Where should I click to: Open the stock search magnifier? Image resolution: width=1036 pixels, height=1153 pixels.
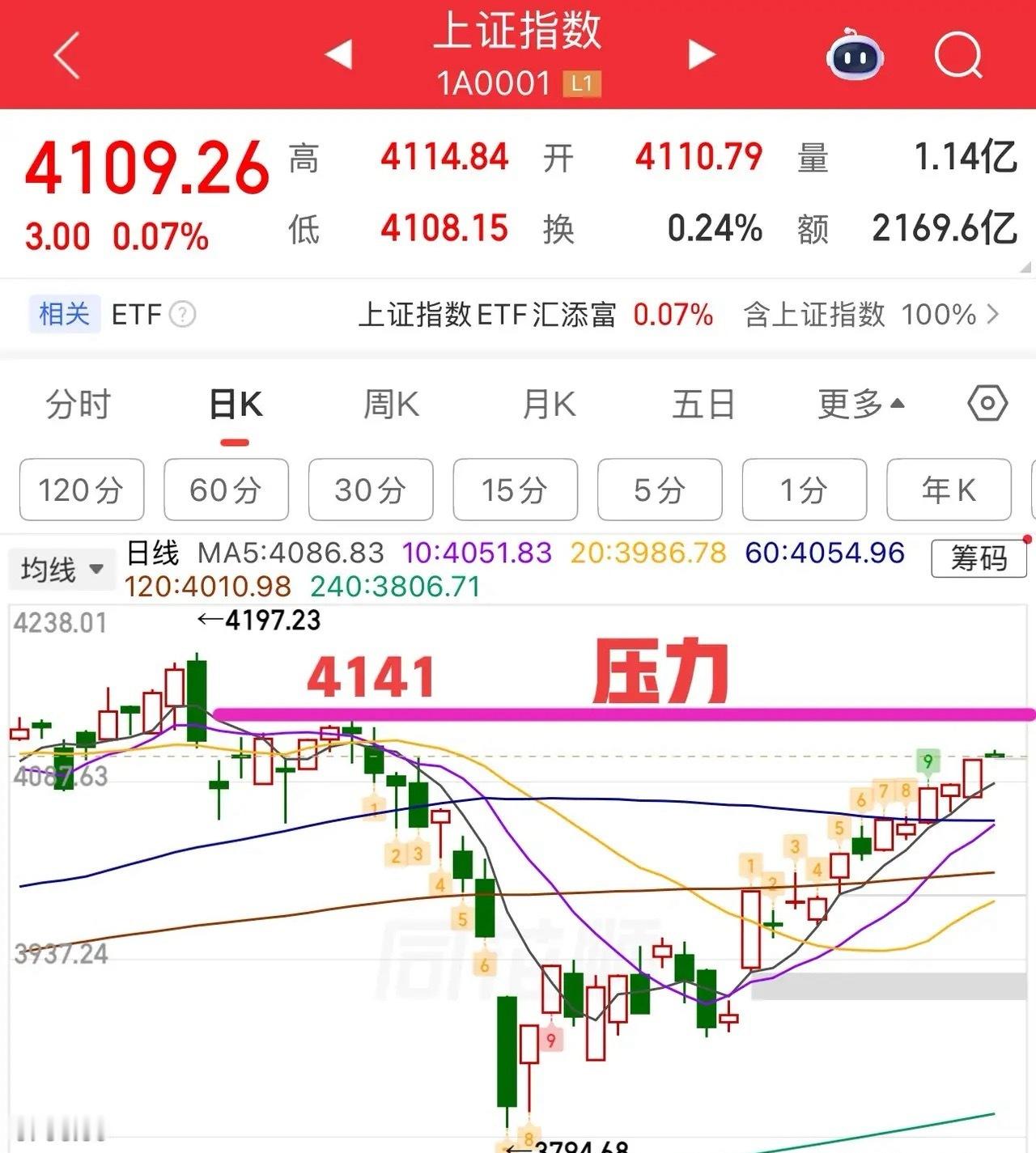pyautogui.click(x=958, y=54)
